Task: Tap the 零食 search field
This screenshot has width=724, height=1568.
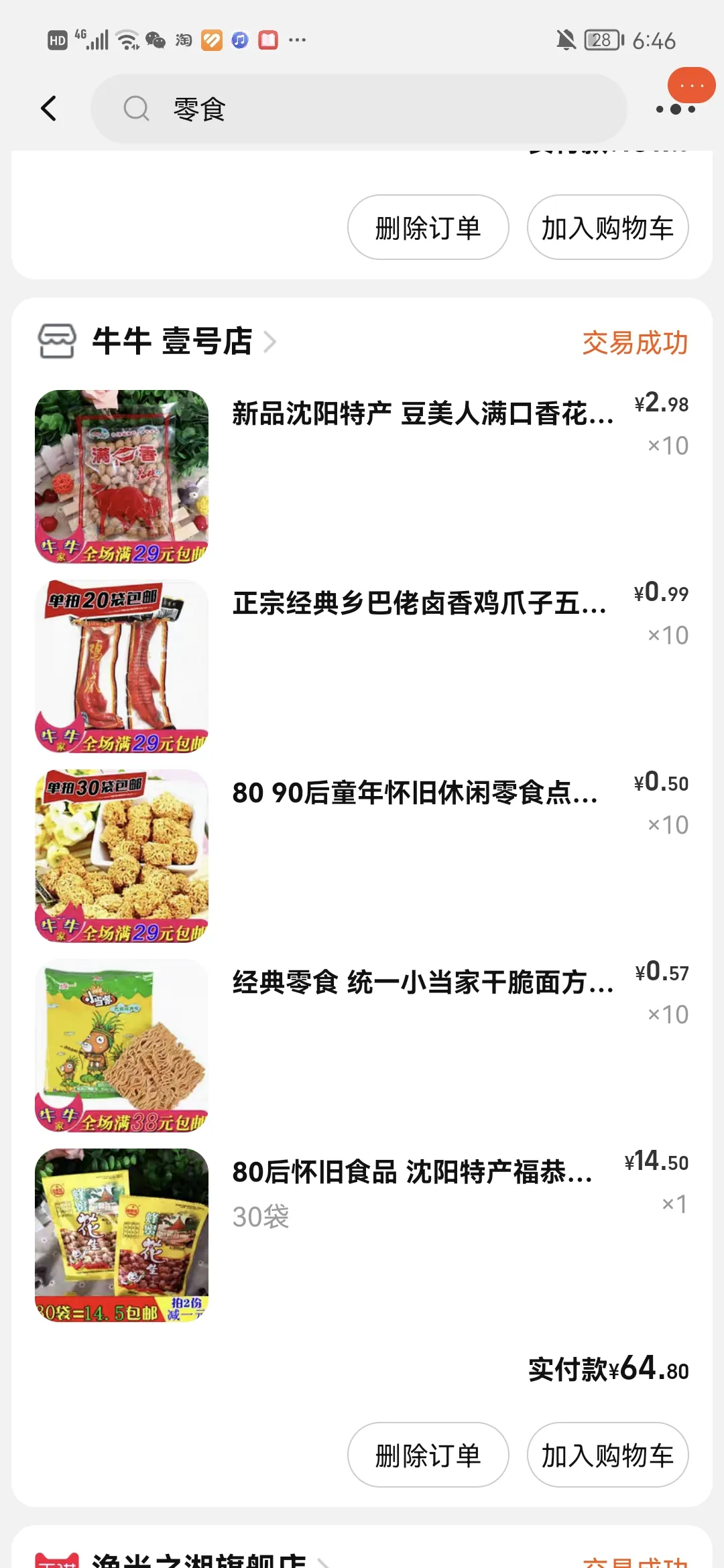Action: 359,109
